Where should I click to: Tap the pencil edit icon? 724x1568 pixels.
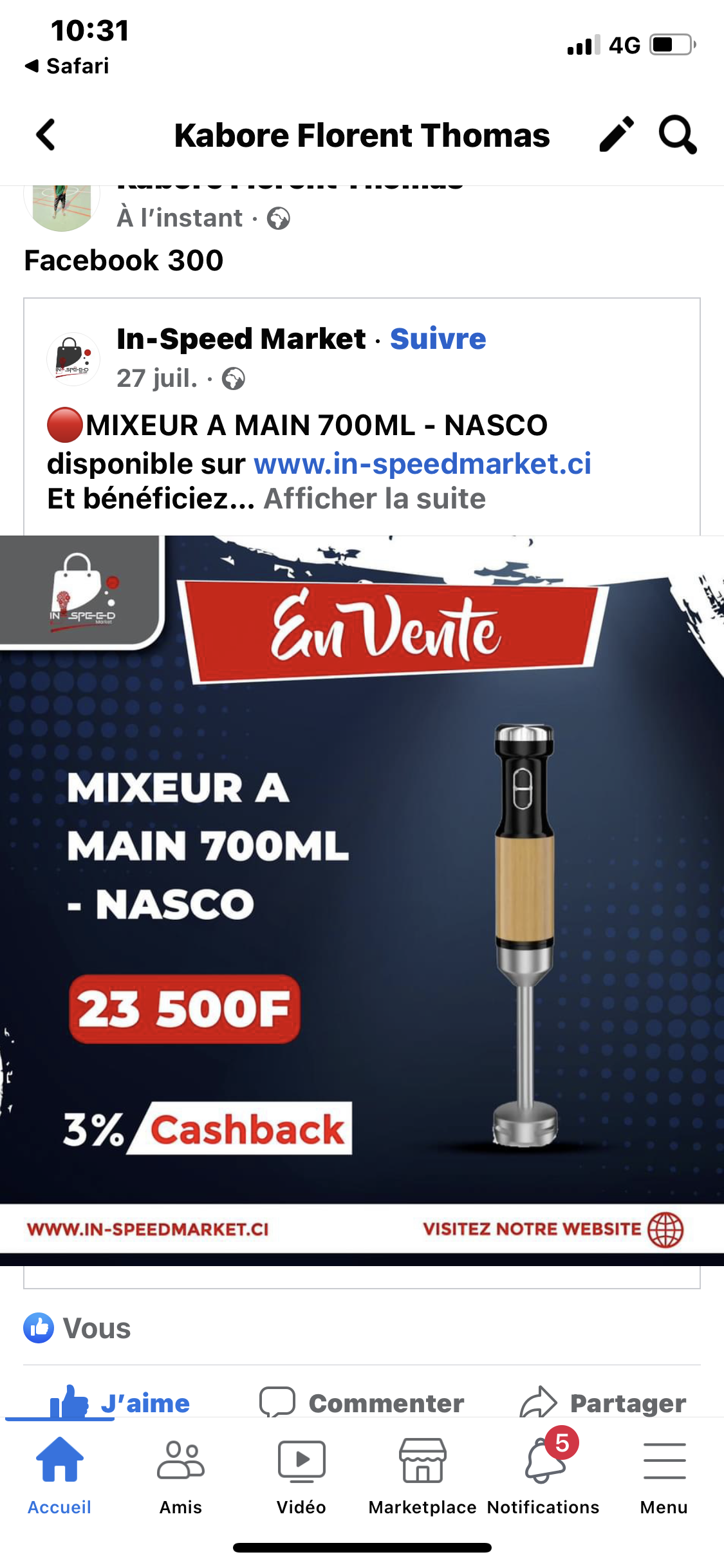click(x=617, y=135)
